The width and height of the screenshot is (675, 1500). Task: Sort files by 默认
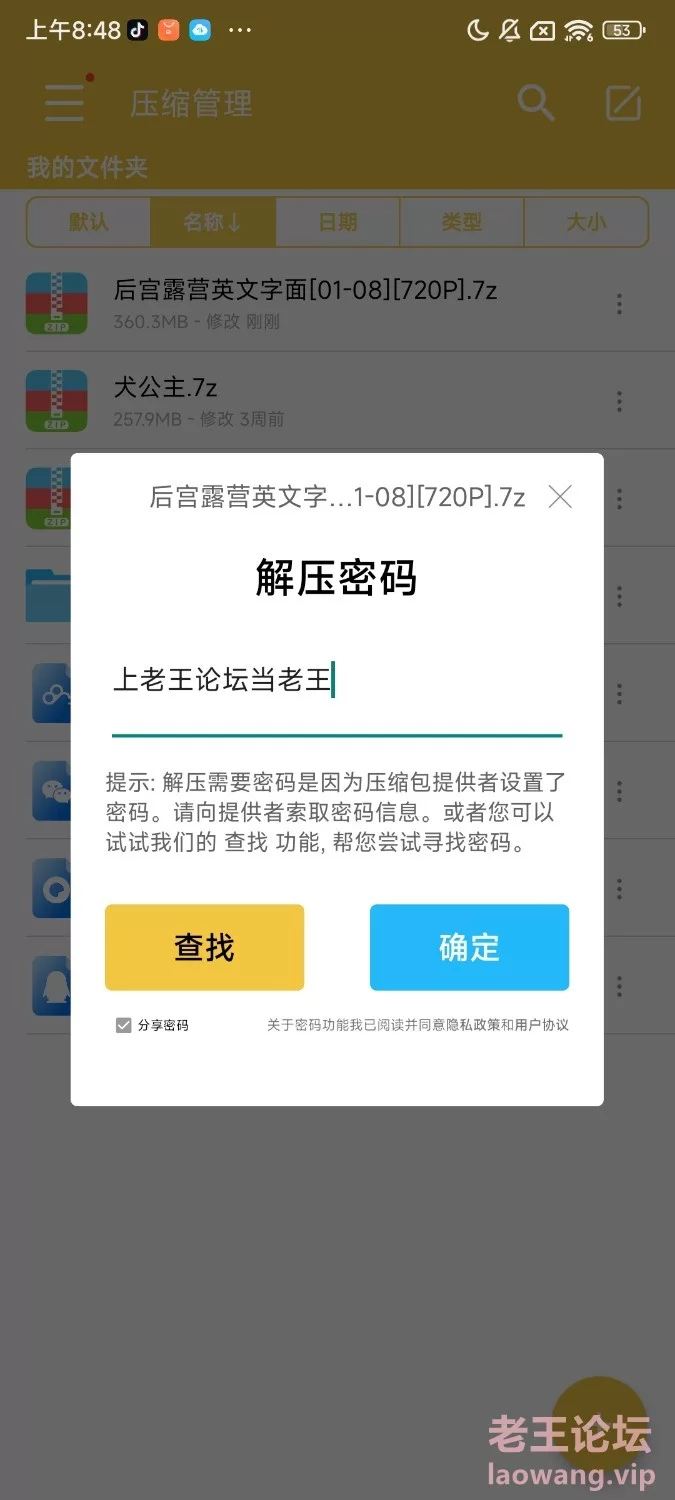pyautogui.click(x=88, y=222)
